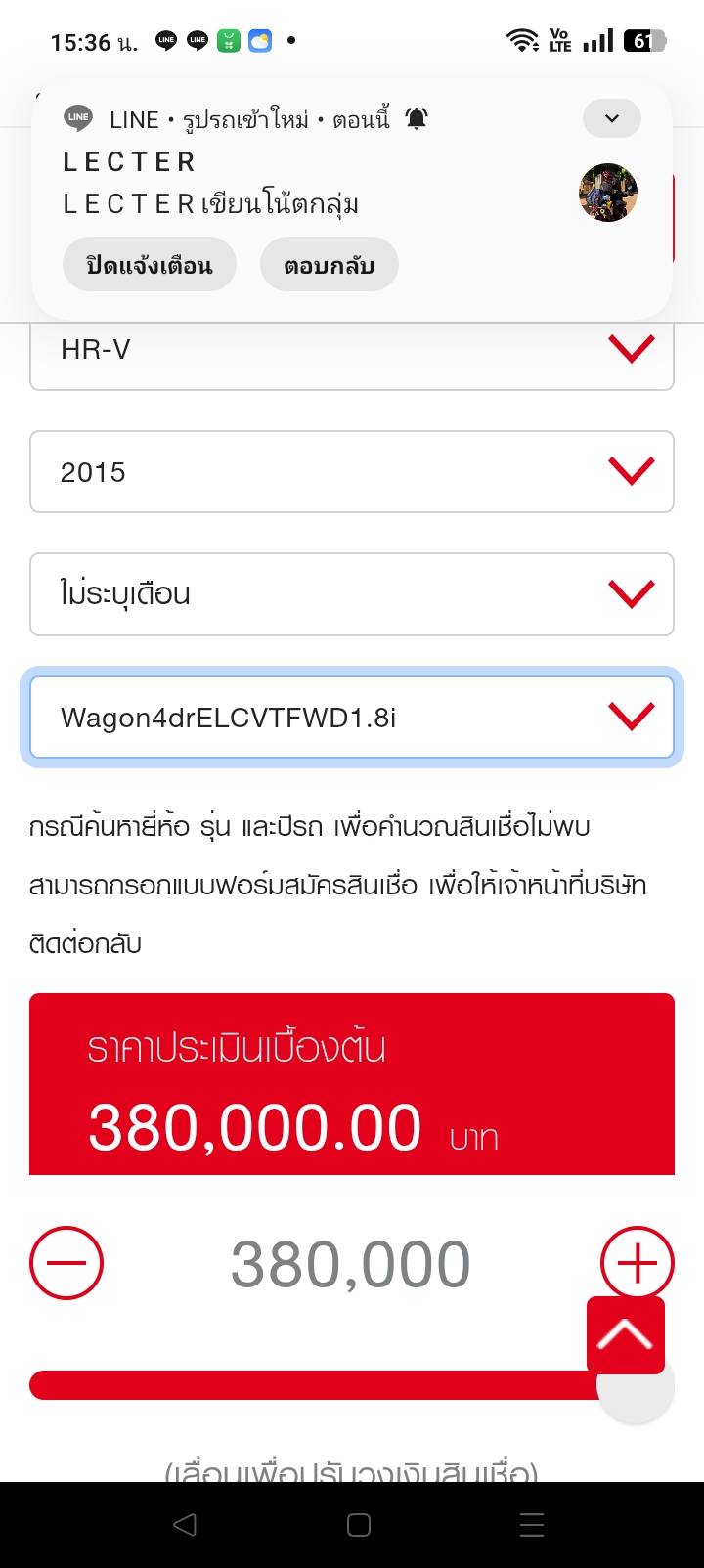
Task: Tap ปิดแจ้งเตือน on the LINE notification
Action: click(x=150, y=265)
